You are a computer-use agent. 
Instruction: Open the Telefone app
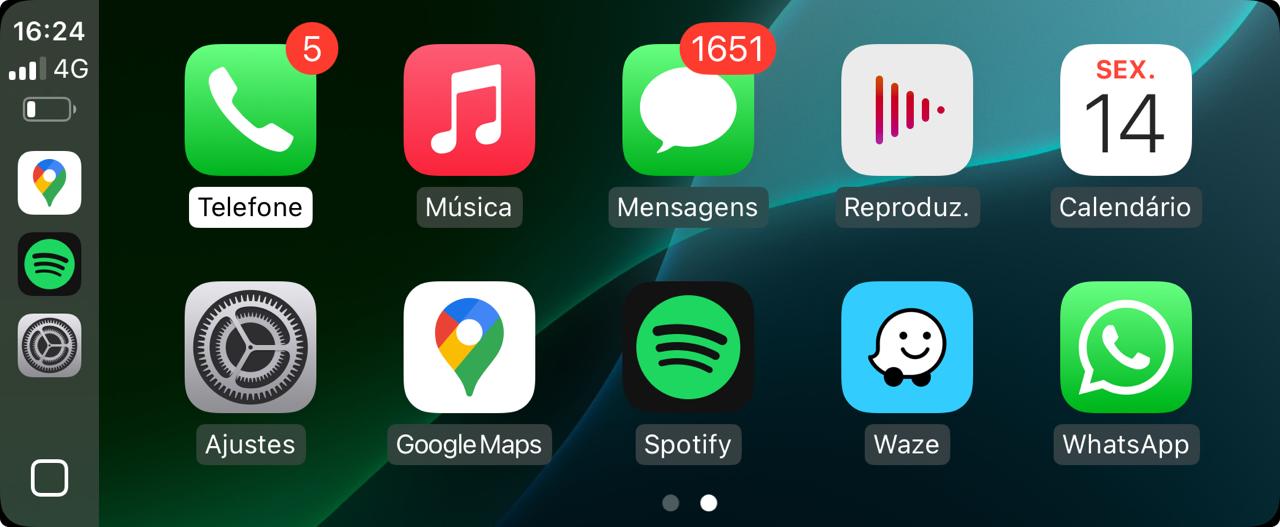click(250, 110)
